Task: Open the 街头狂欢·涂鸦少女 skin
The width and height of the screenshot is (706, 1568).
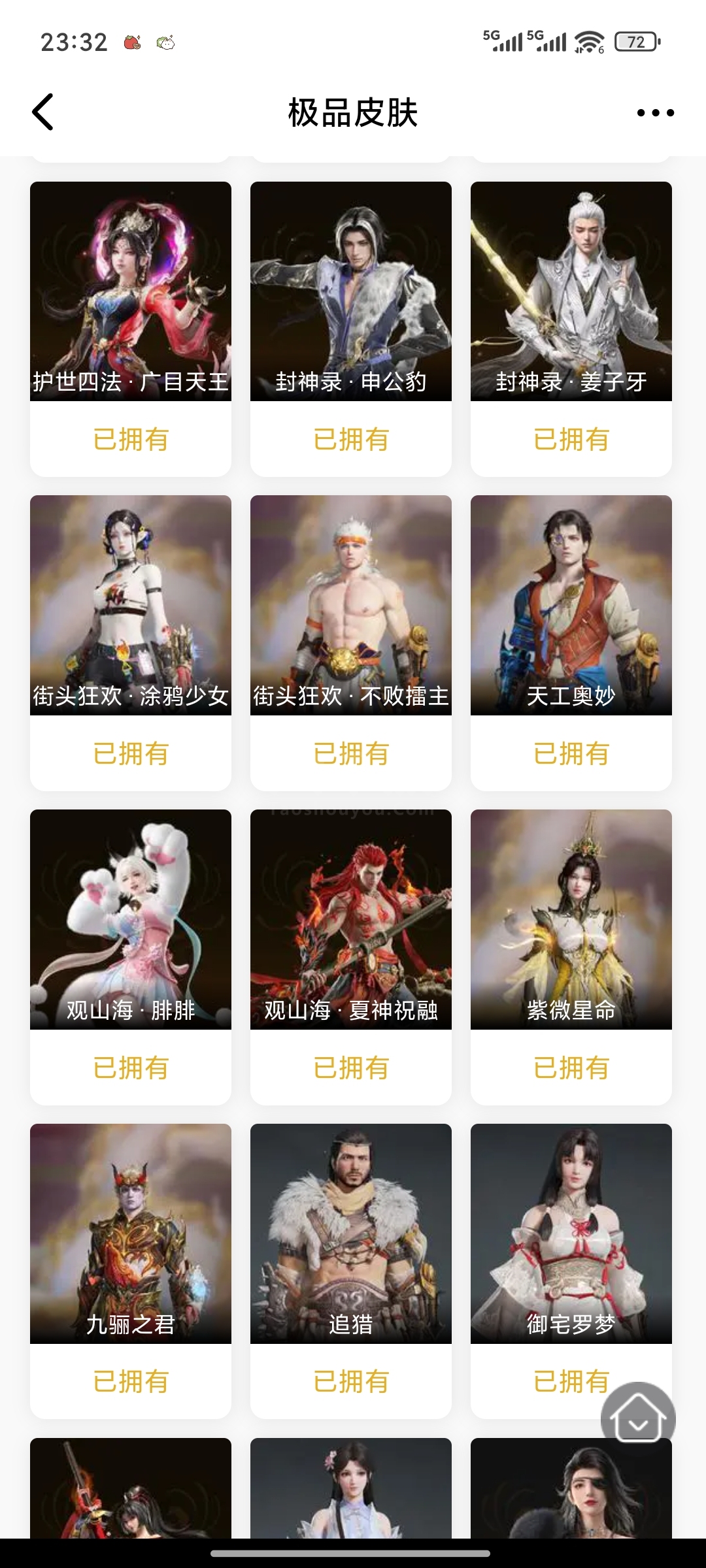Action: [131, 605]
